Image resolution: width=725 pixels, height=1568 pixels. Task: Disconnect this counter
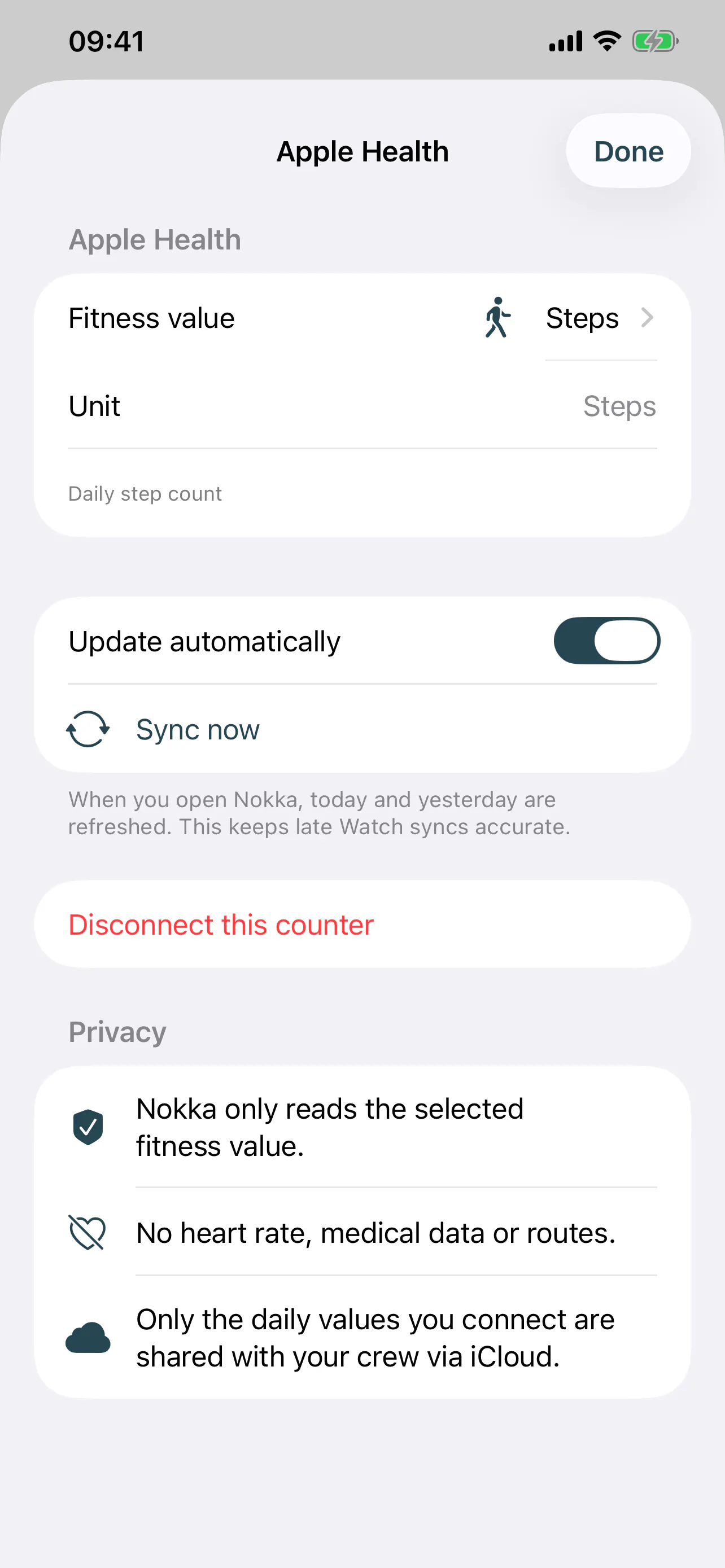[362, 924]
